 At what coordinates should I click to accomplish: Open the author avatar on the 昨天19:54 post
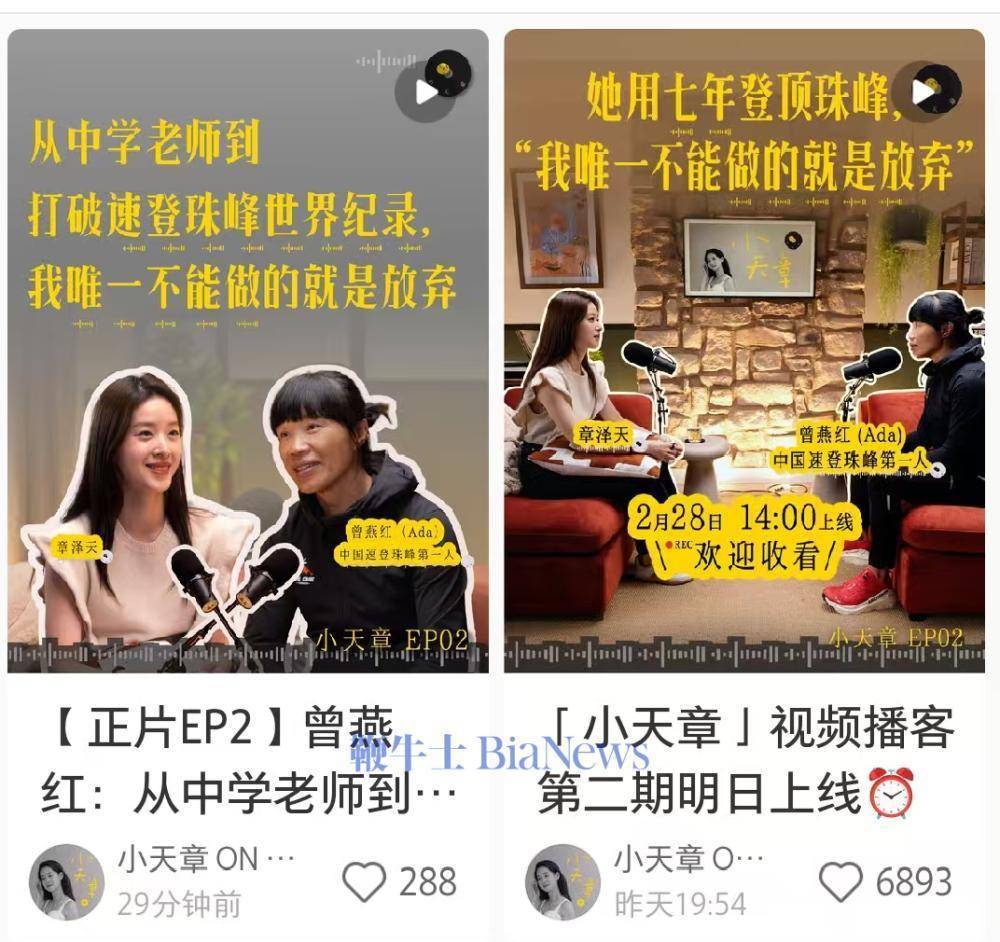(x=562, y=882)
